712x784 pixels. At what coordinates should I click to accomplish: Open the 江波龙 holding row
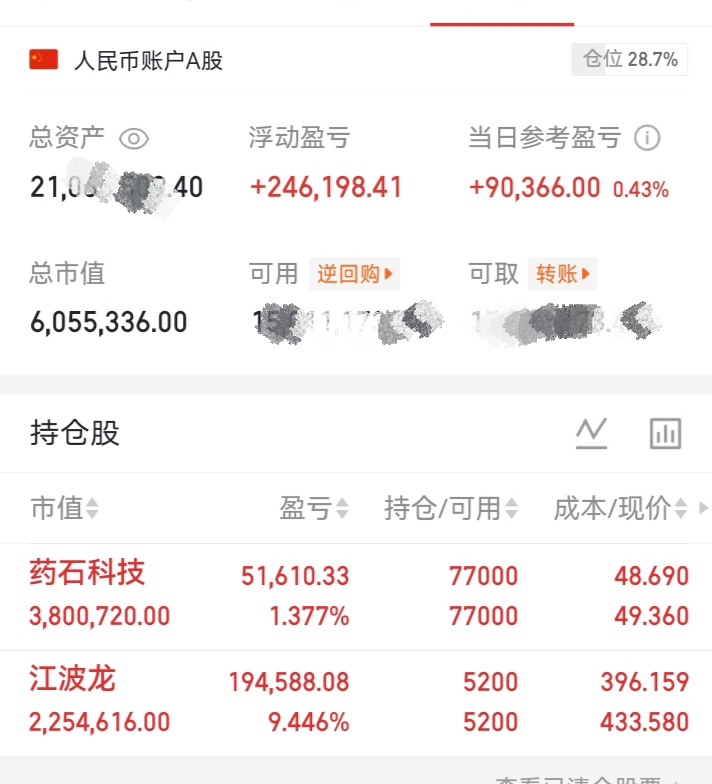[x=356, y=703]
